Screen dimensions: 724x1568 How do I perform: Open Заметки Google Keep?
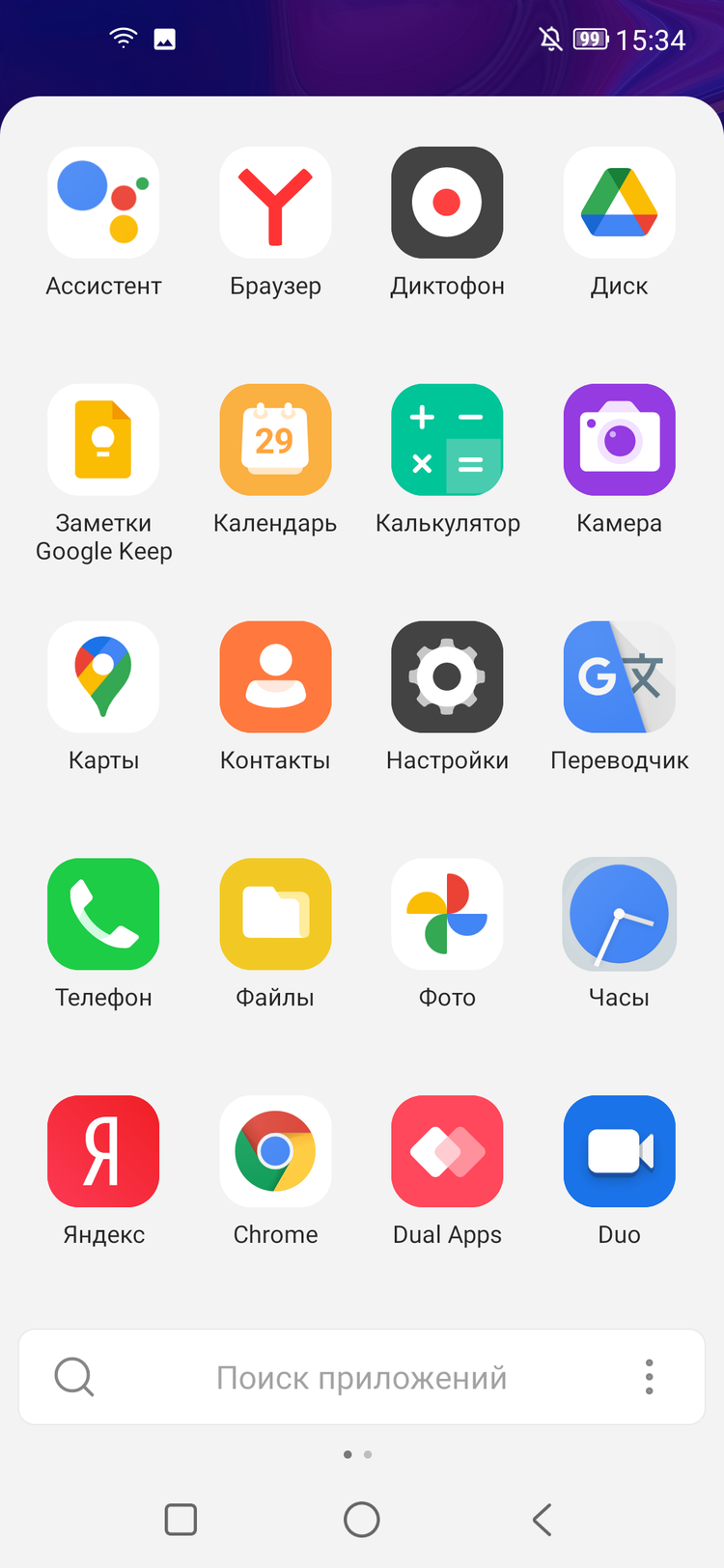click(103, 440)
